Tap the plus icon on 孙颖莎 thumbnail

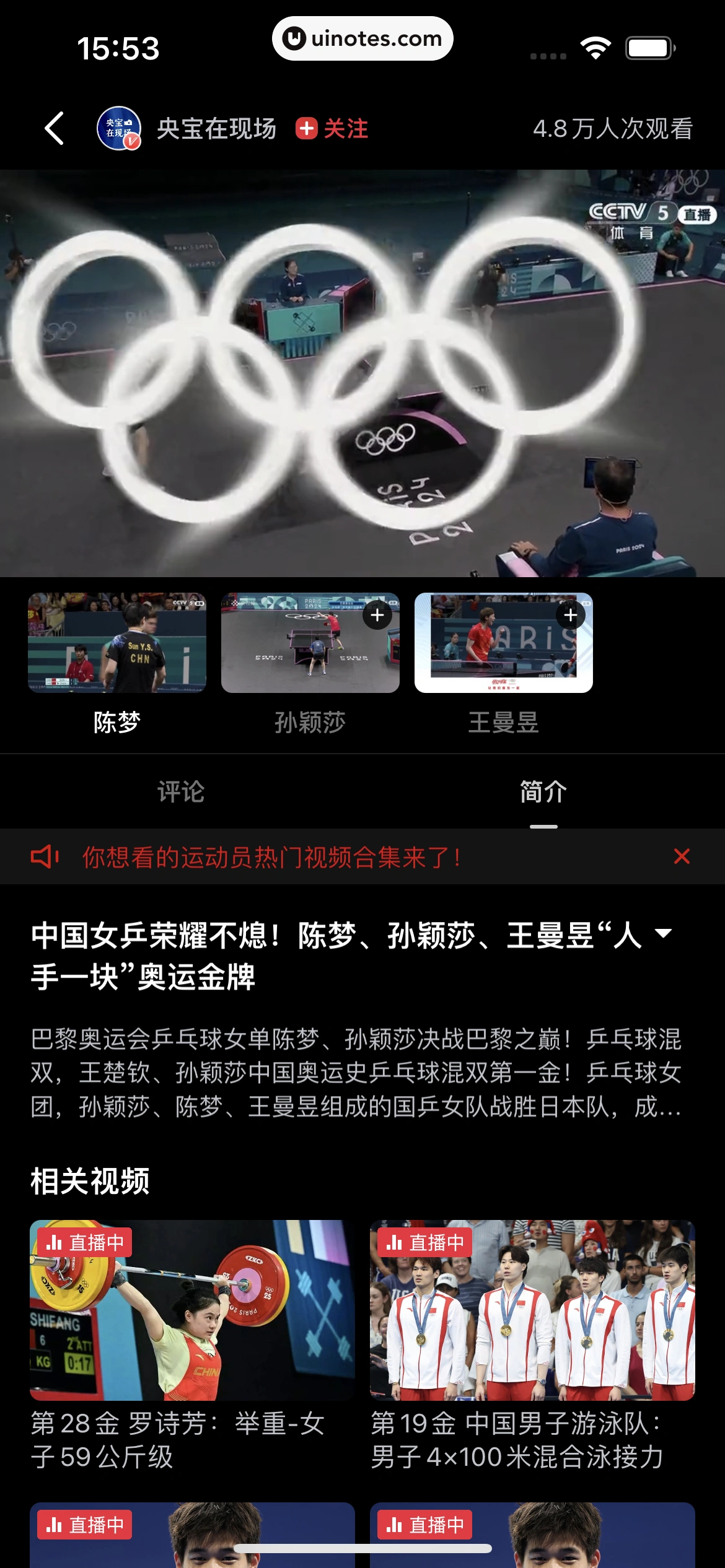point(377,615)
